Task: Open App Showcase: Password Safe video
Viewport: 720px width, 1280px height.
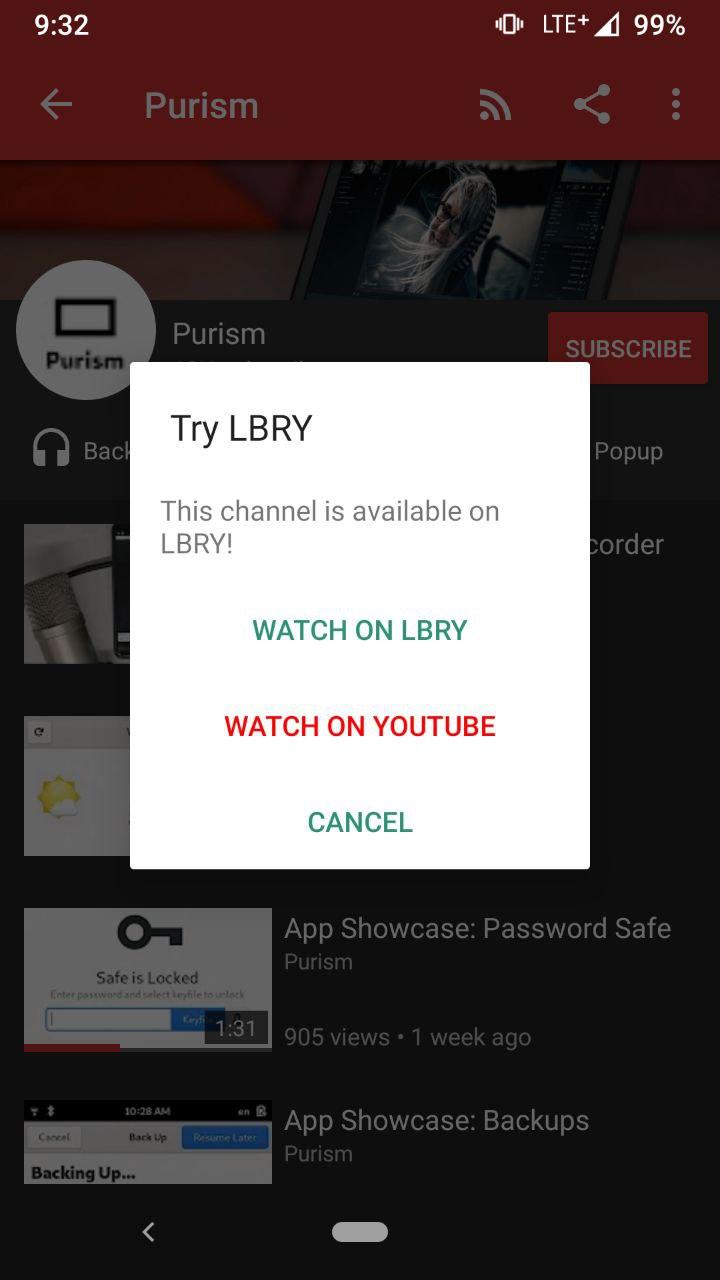Action: [x=476, y=929]
